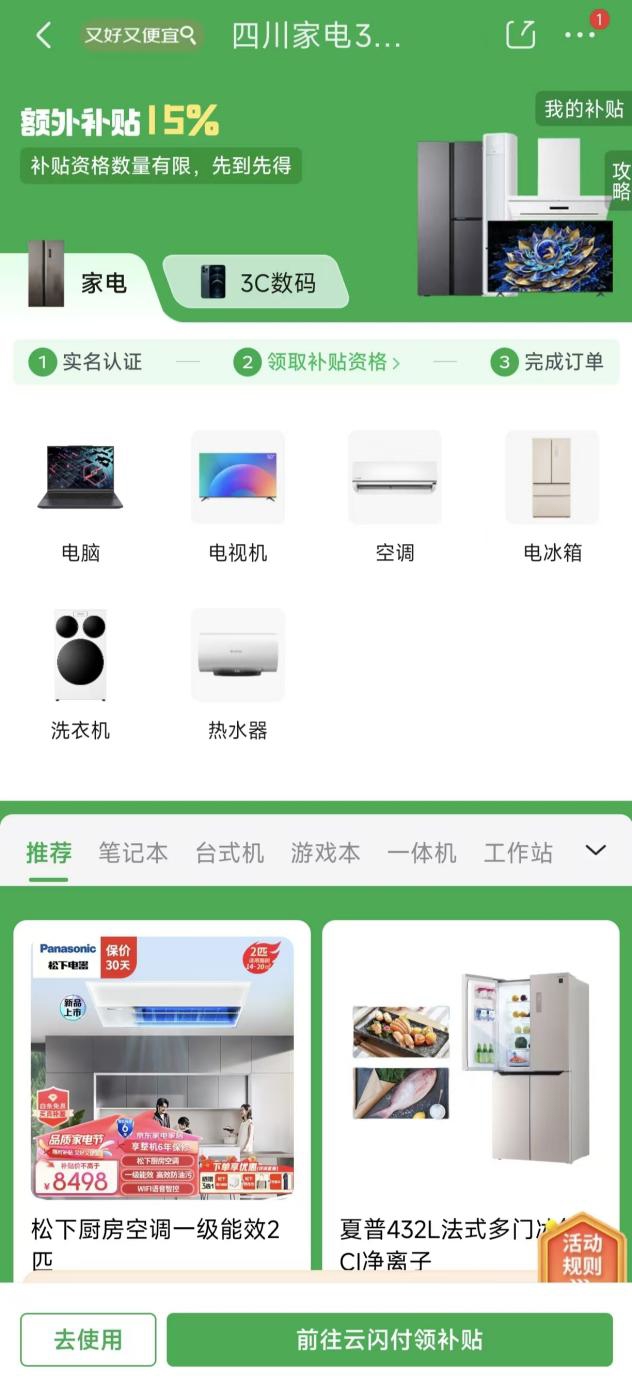Image resolution: width=632 pixels, height=1385 pixels.
Task: Switch to the 游戏本 tab
Action: pyautogui.click(x=325, y=853)
